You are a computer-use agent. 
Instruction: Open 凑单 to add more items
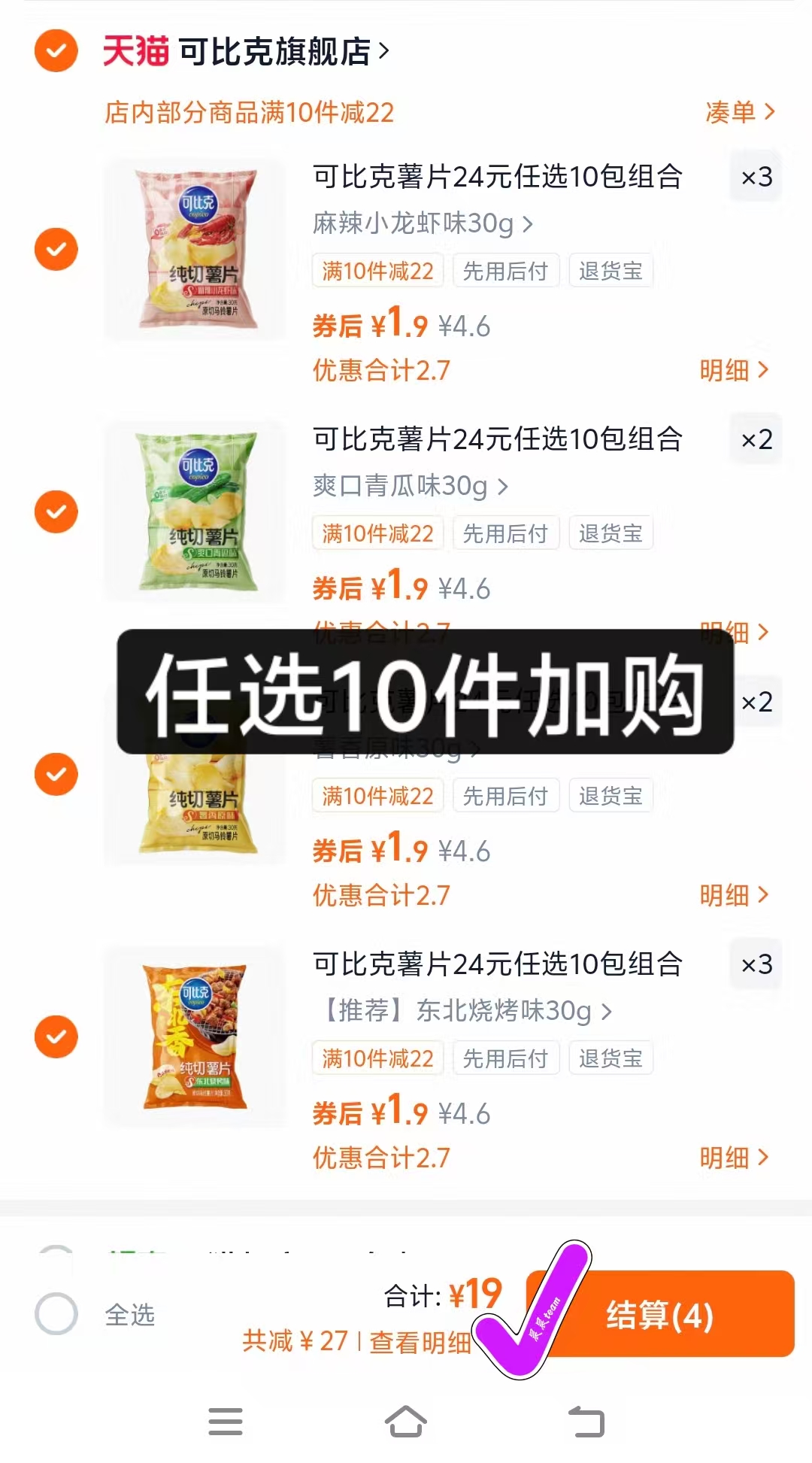click(x=741, y=111)
